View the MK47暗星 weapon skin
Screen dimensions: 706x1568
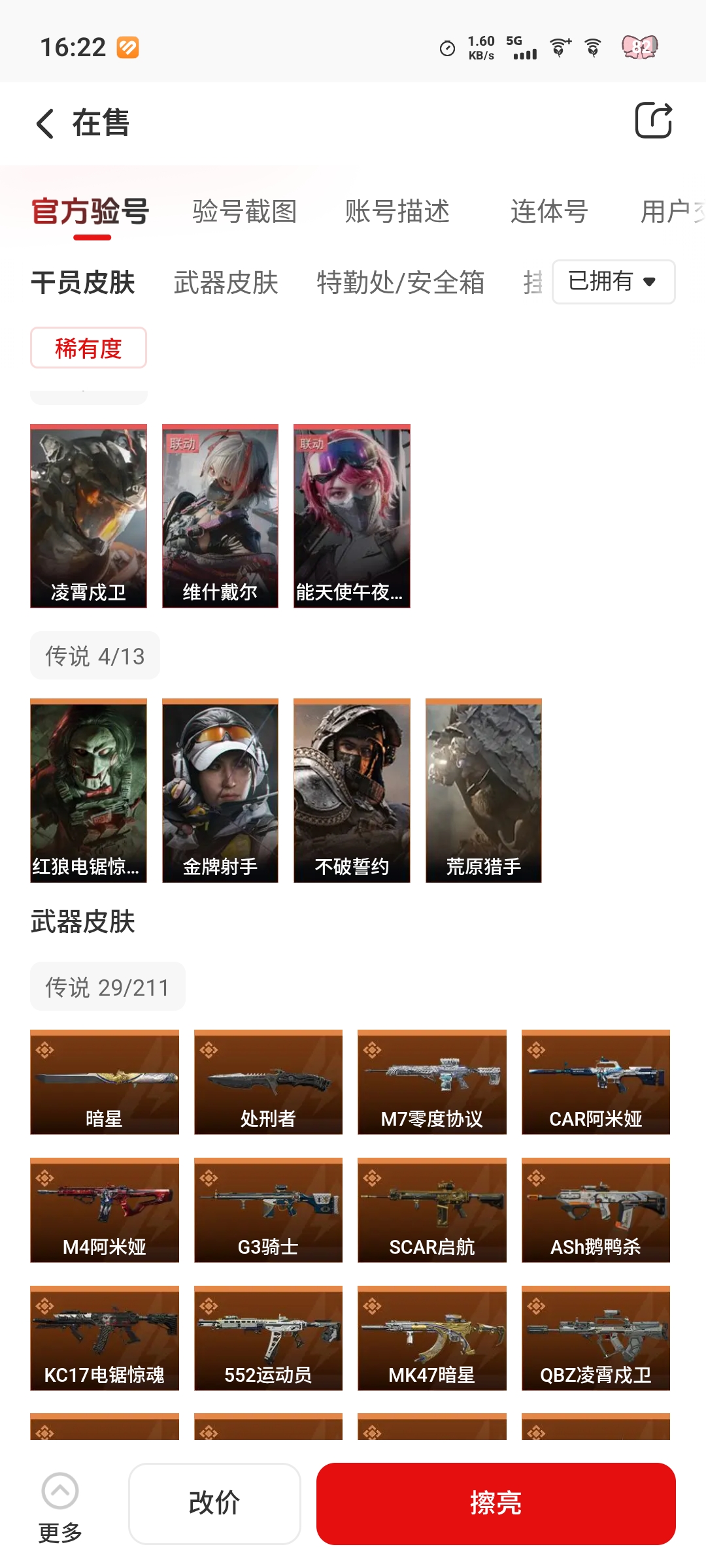pos(432,1338)
